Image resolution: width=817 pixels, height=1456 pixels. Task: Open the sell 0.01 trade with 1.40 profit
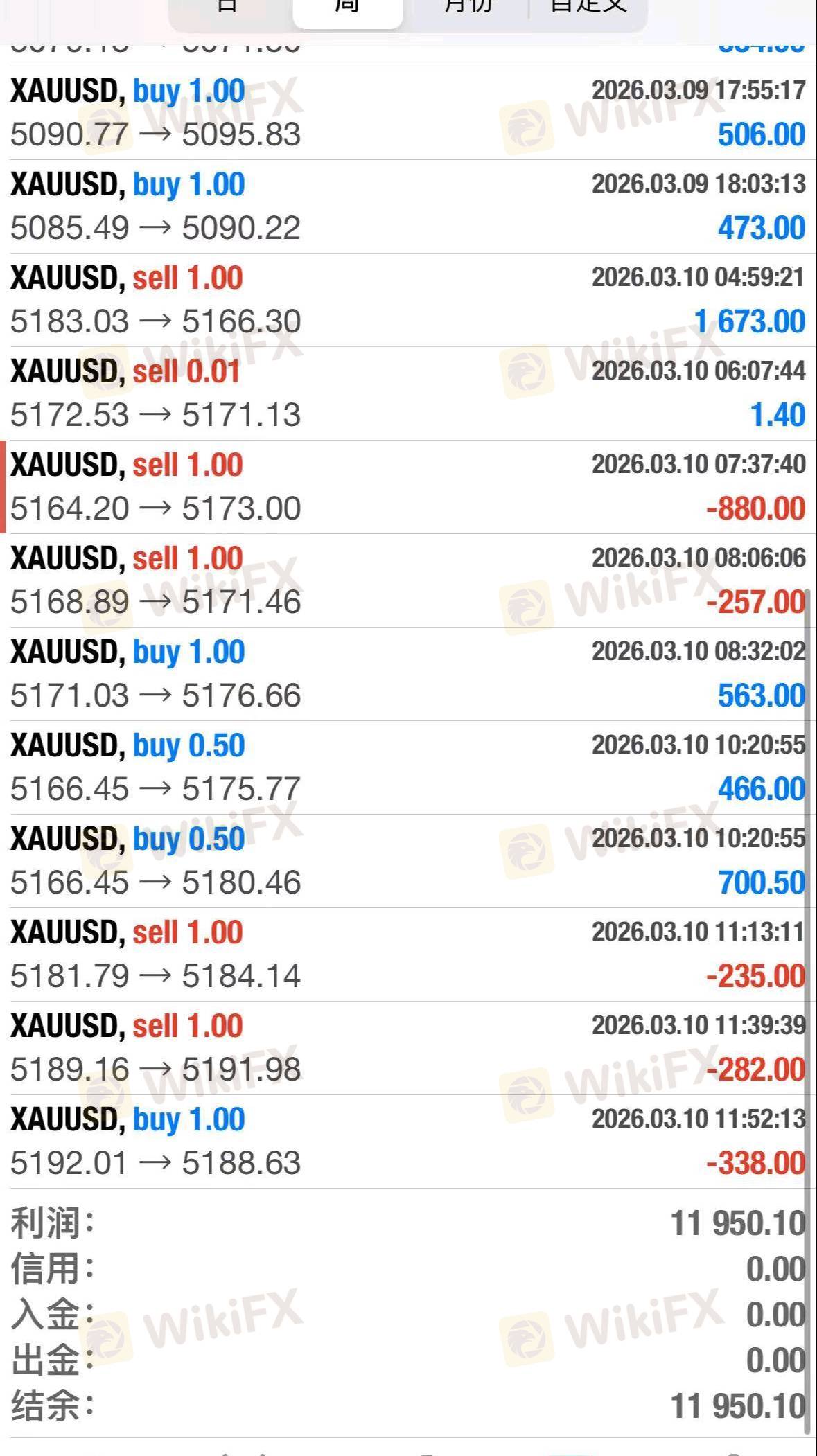tap(408, 393)
